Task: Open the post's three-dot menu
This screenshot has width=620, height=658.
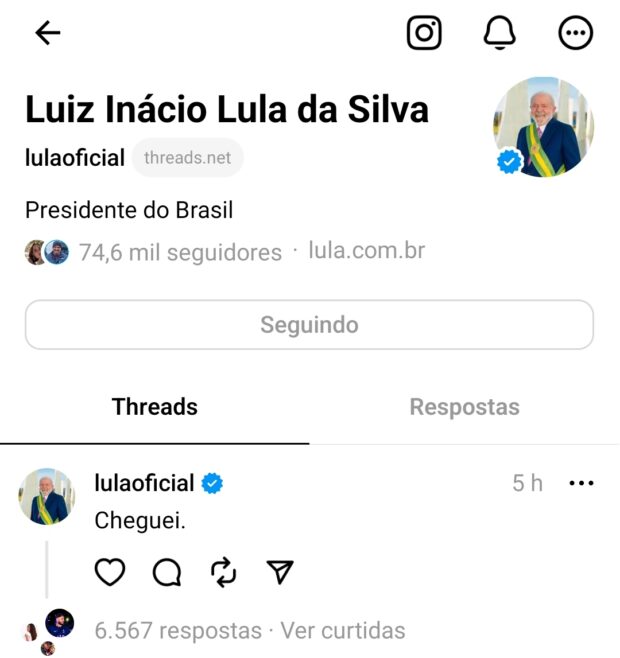Action: tap(581, 484)
